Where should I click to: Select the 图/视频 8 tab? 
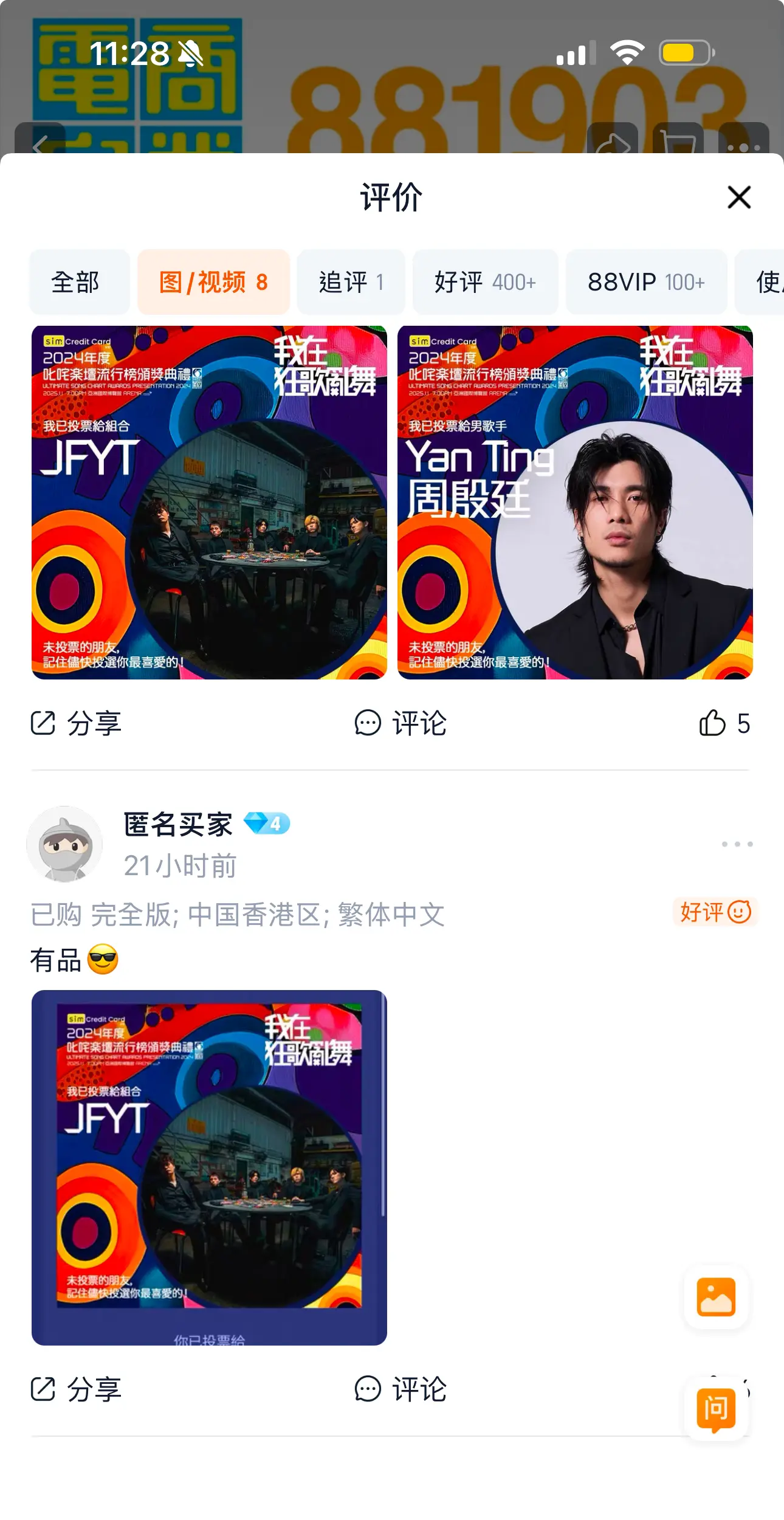tap(214, 281)
